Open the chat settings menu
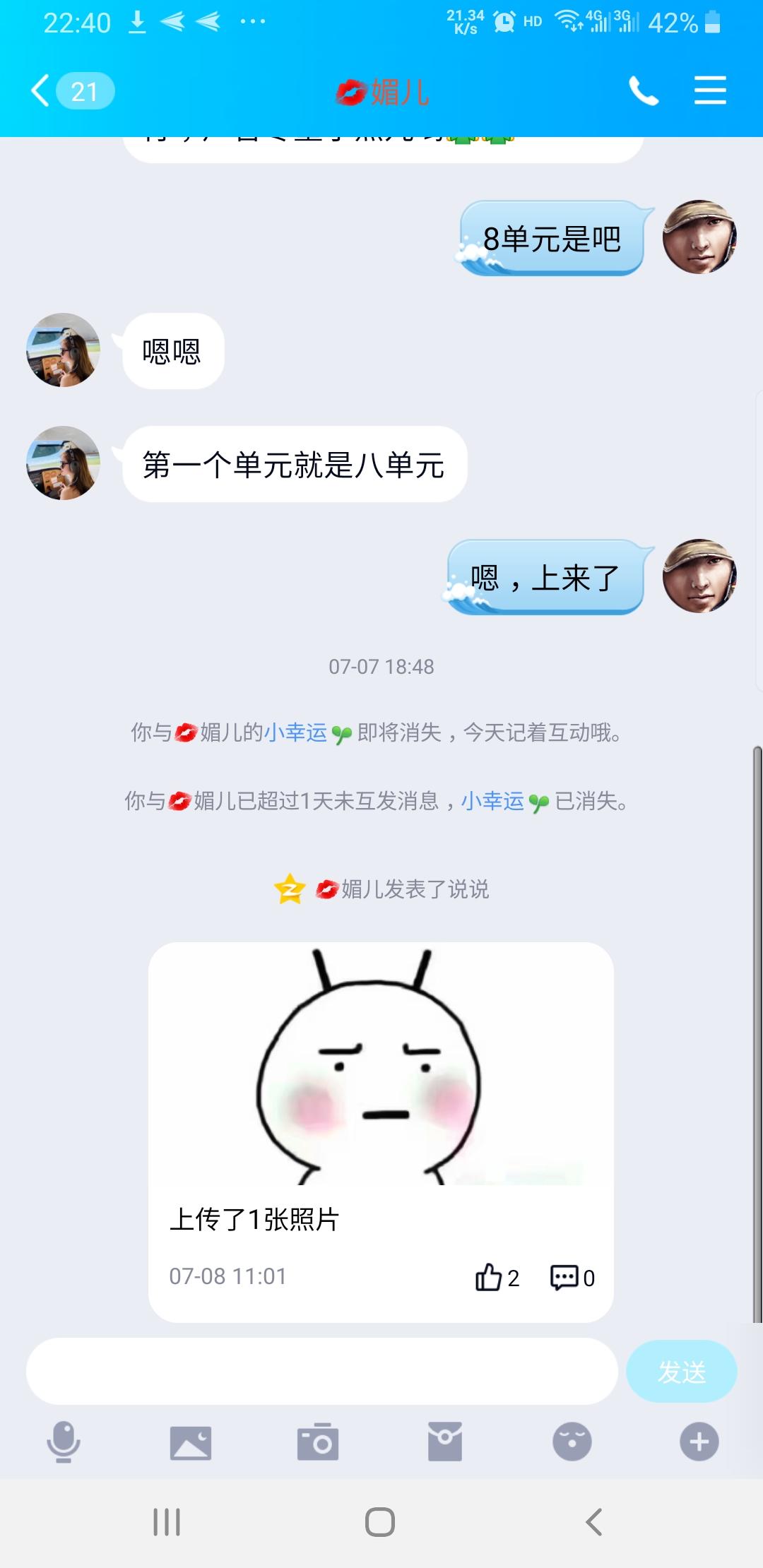Screen dimensions: 763x1568 coord(710,91)
